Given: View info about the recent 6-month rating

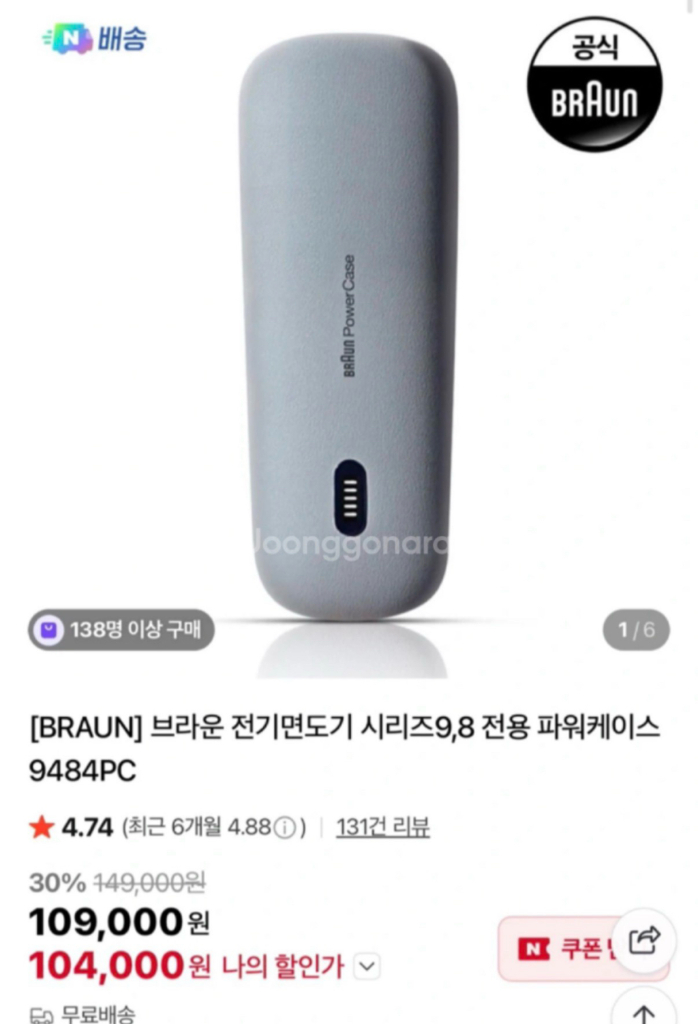Looking at the screenshot, I should click(x=287, y=828).
